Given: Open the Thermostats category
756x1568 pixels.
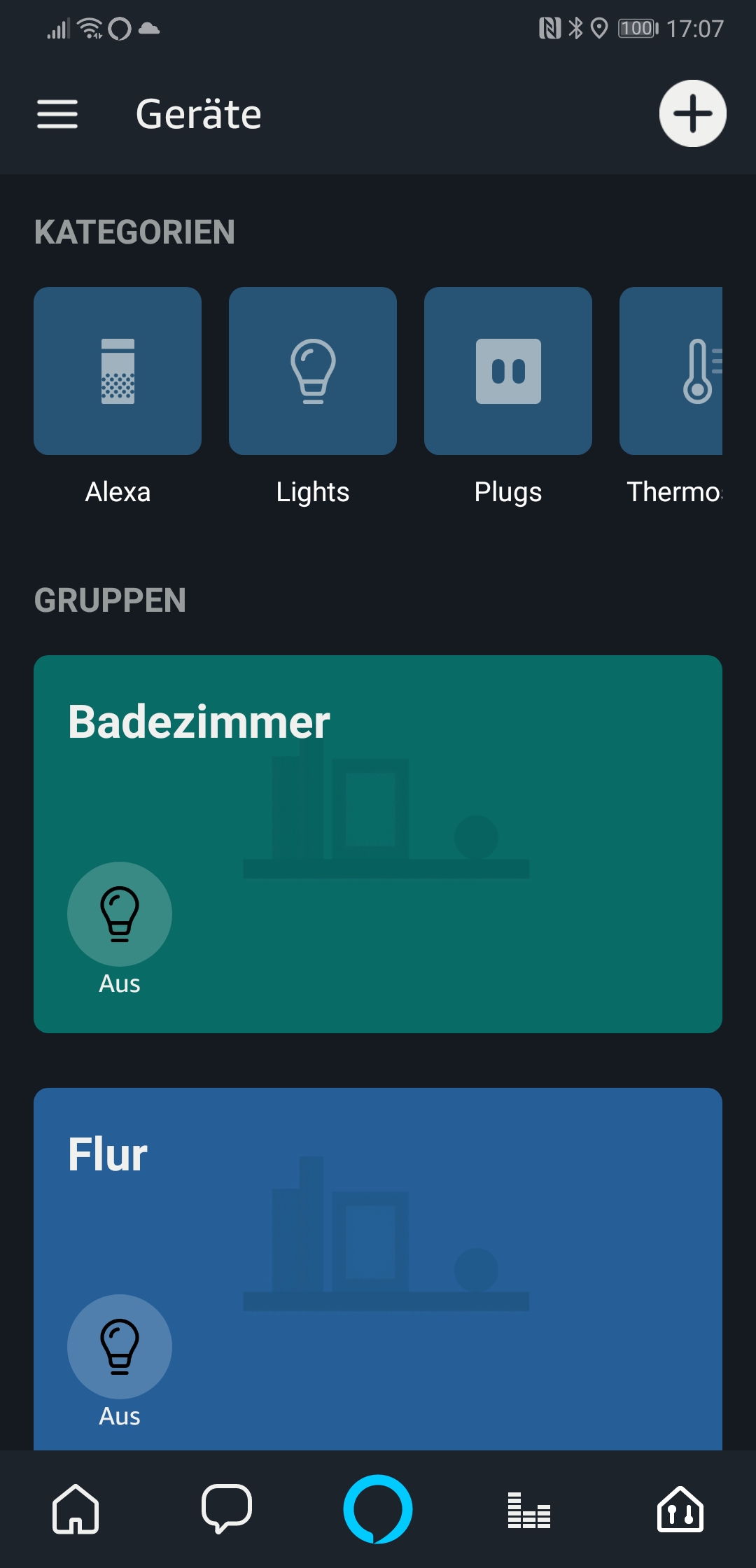Looking at the screenshot, I should pos(671,371).
